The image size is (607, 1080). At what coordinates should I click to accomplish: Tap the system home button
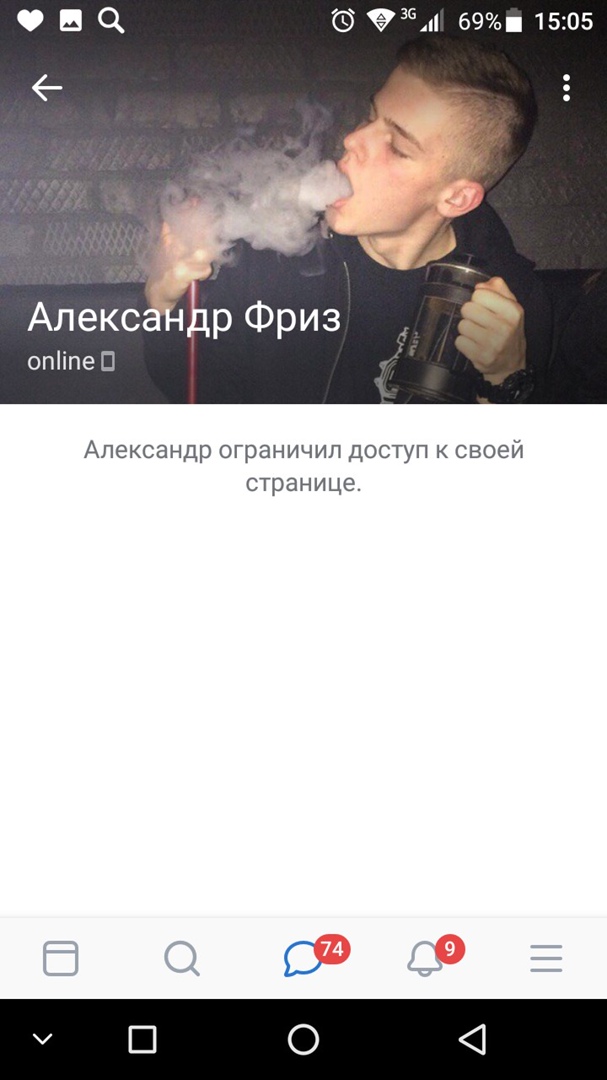tap(303, 1040)
